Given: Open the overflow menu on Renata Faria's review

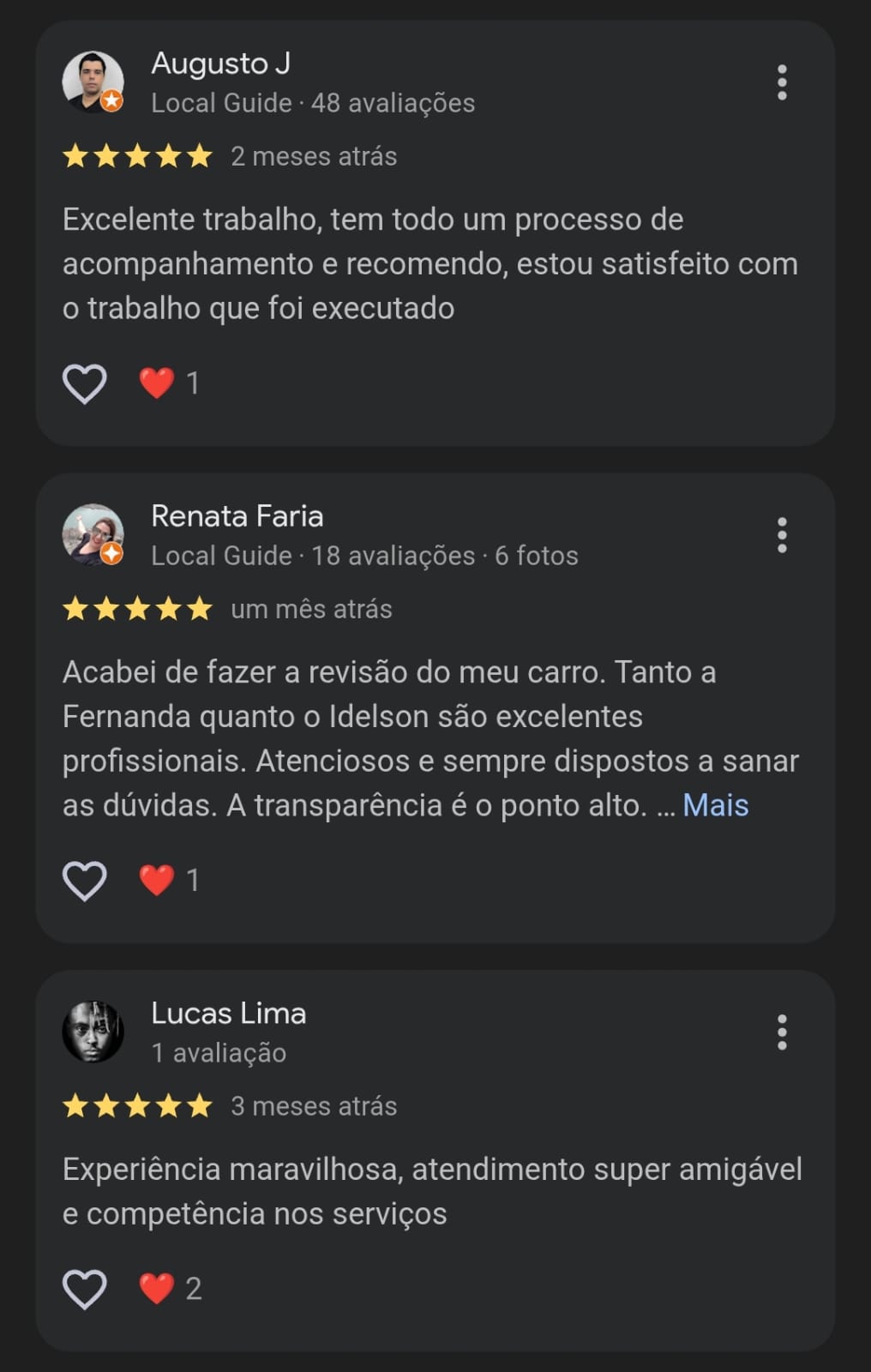Looking at the screenshot, I should pos(781,535).
